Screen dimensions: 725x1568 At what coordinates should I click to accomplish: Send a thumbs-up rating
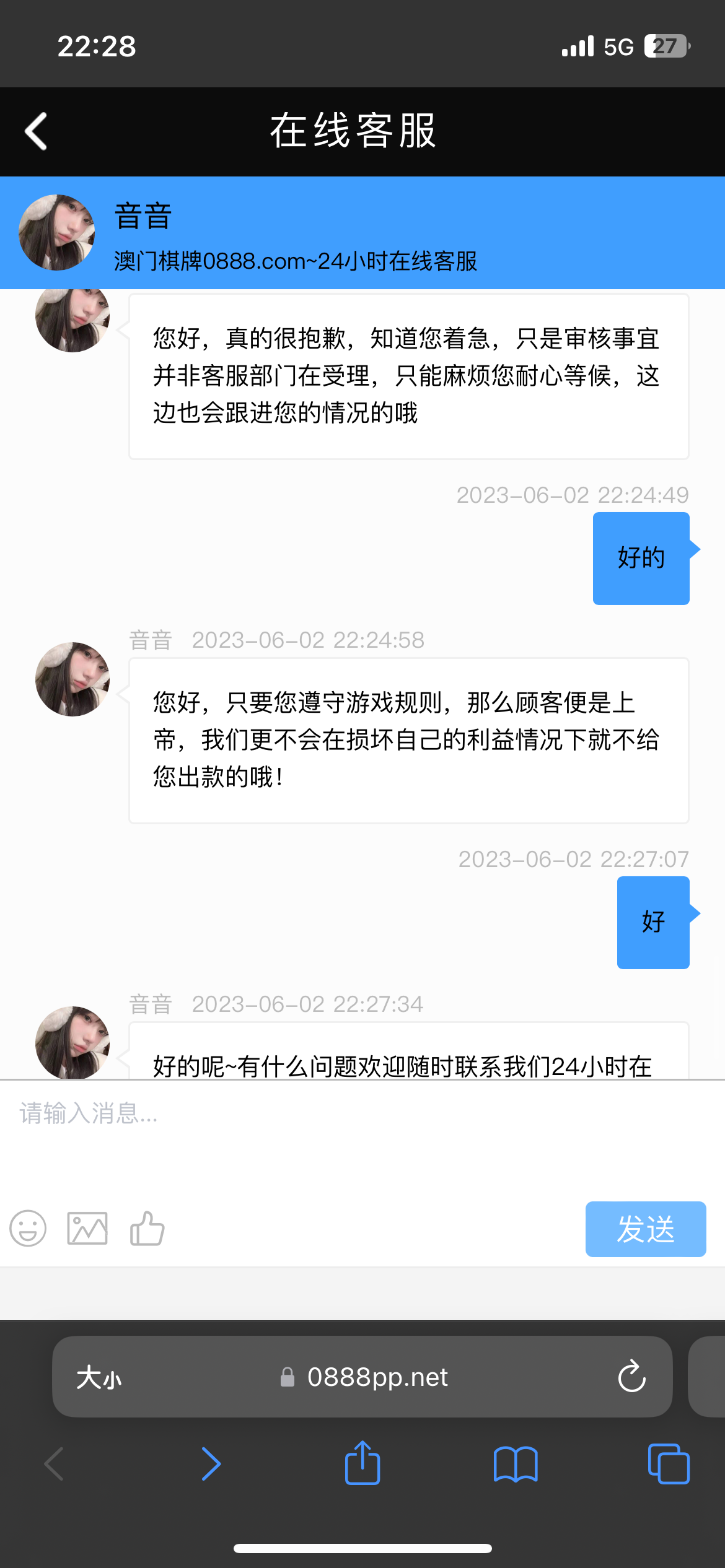[x=147, y=1229]
